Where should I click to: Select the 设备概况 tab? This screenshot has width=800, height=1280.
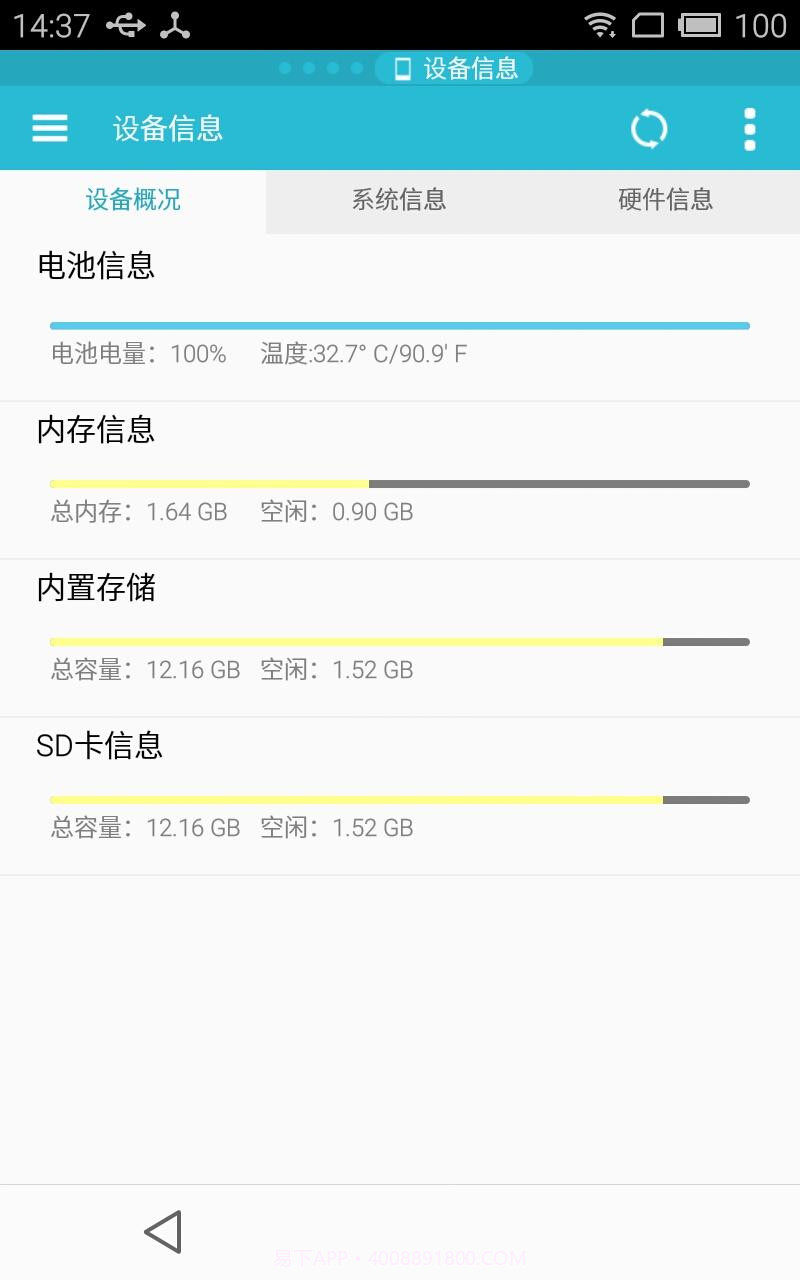coord(132,200)
